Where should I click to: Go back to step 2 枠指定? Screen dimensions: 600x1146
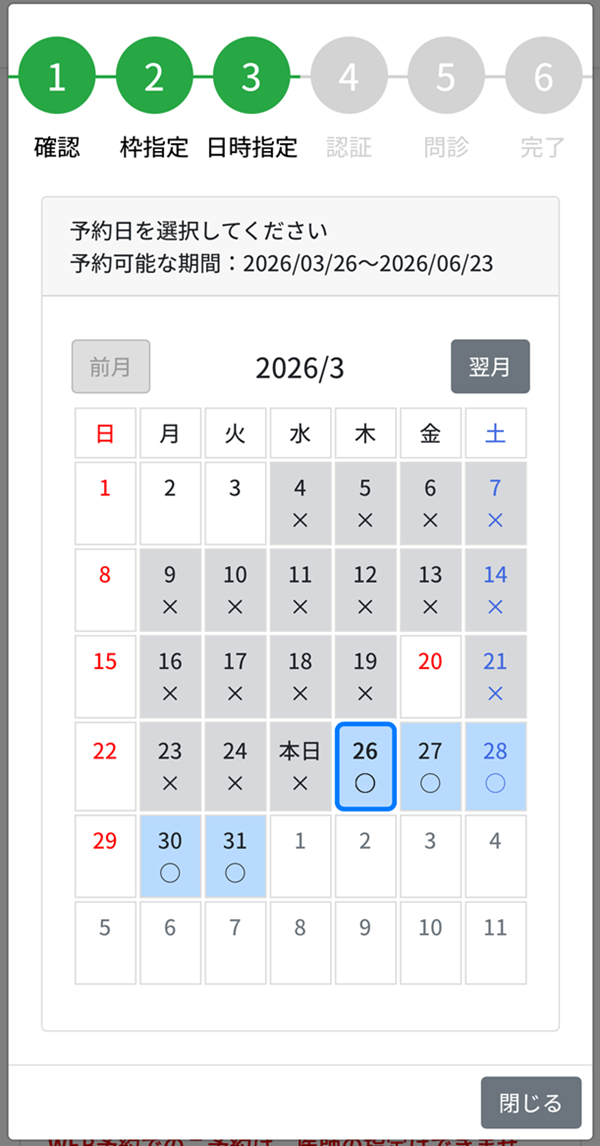point(154,77)
